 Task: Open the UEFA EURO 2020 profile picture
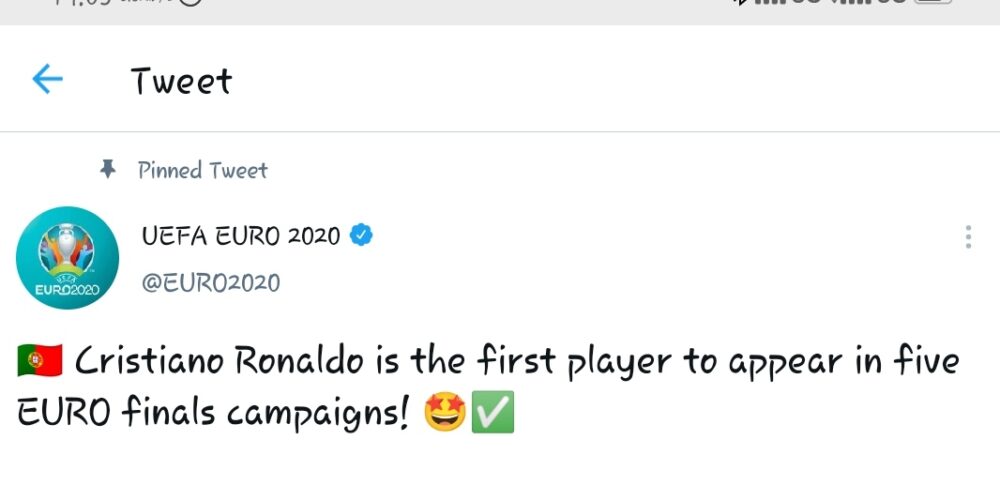pyautogui.click(x=67, y=259)
